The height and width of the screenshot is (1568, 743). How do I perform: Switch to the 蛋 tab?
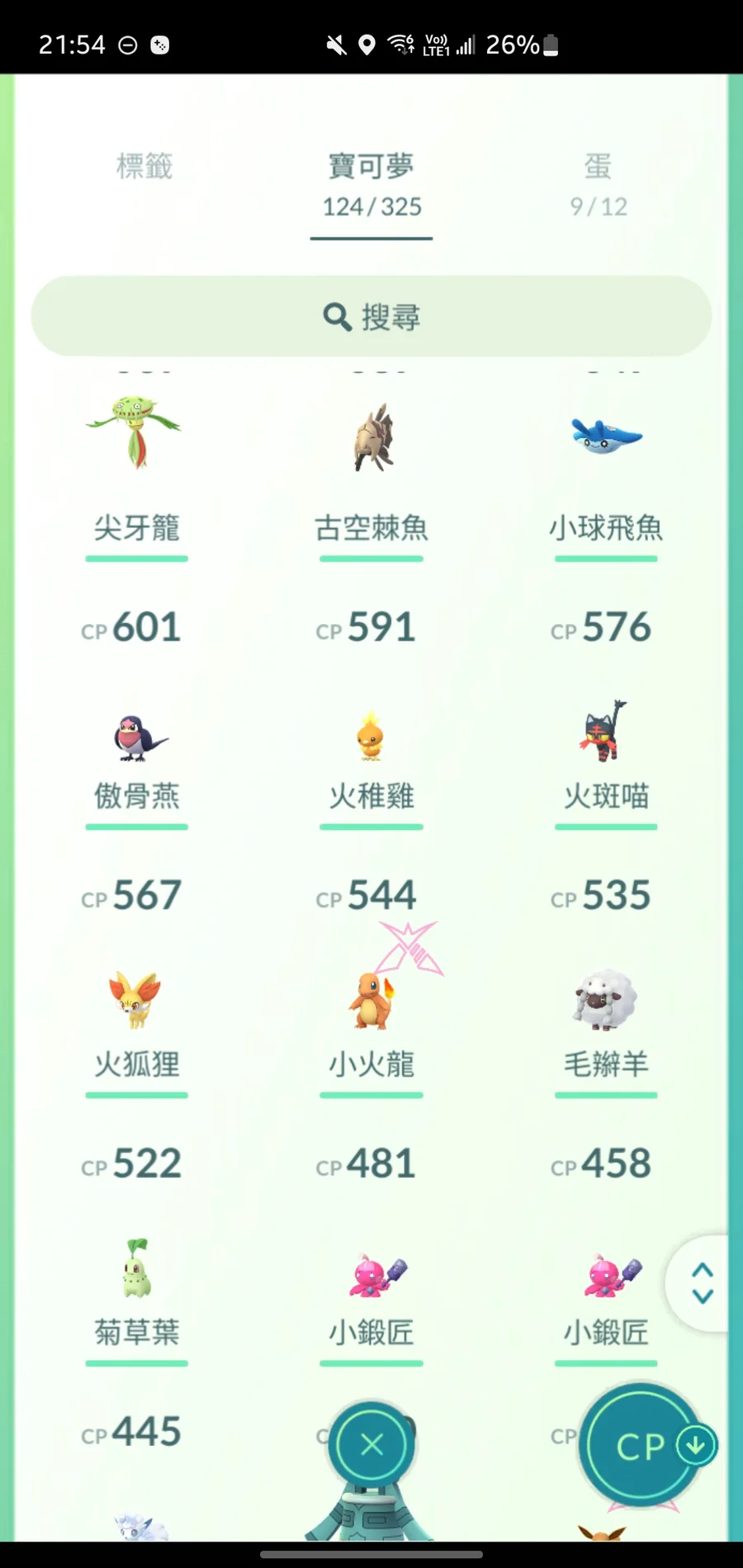click(599, 183)
